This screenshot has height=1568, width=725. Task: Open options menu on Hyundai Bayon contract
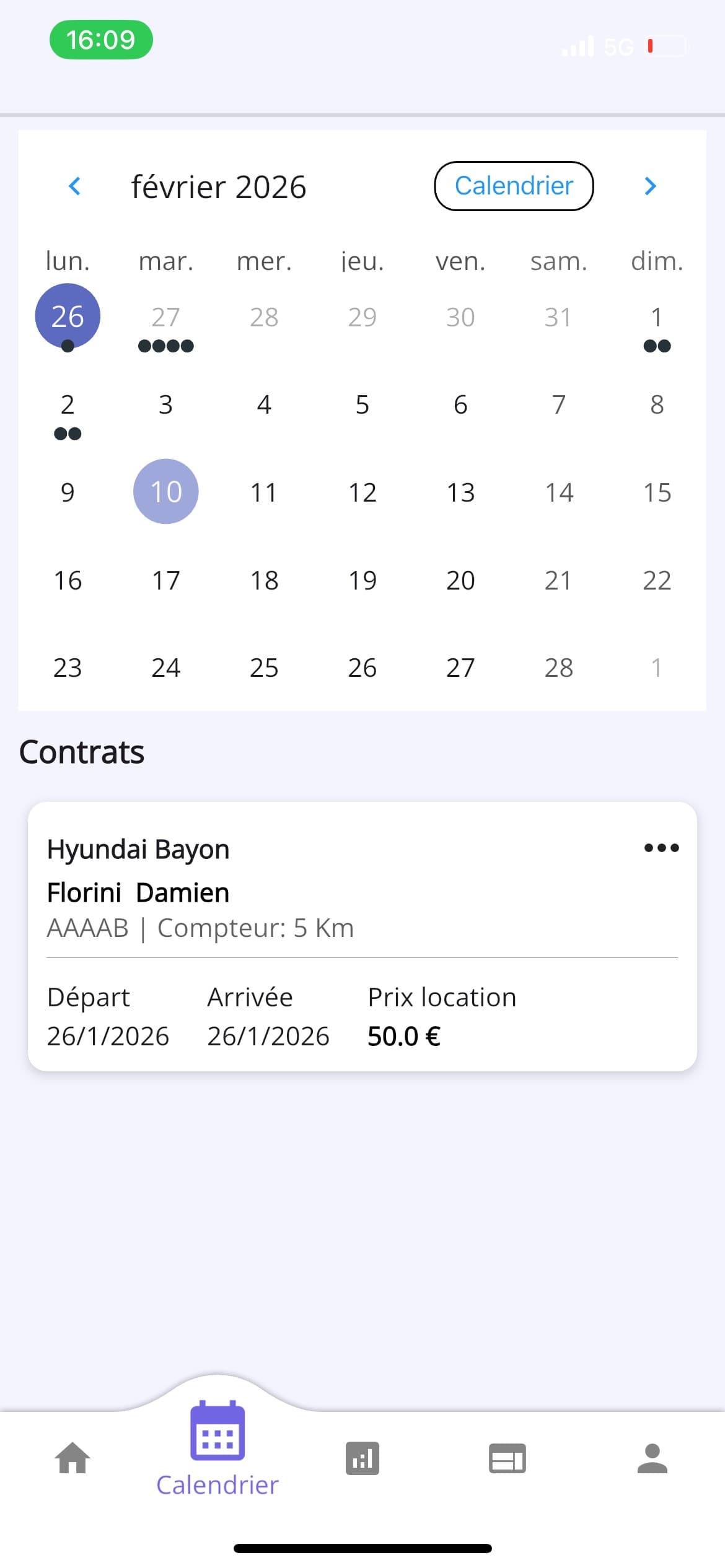(x=660, y=848)
